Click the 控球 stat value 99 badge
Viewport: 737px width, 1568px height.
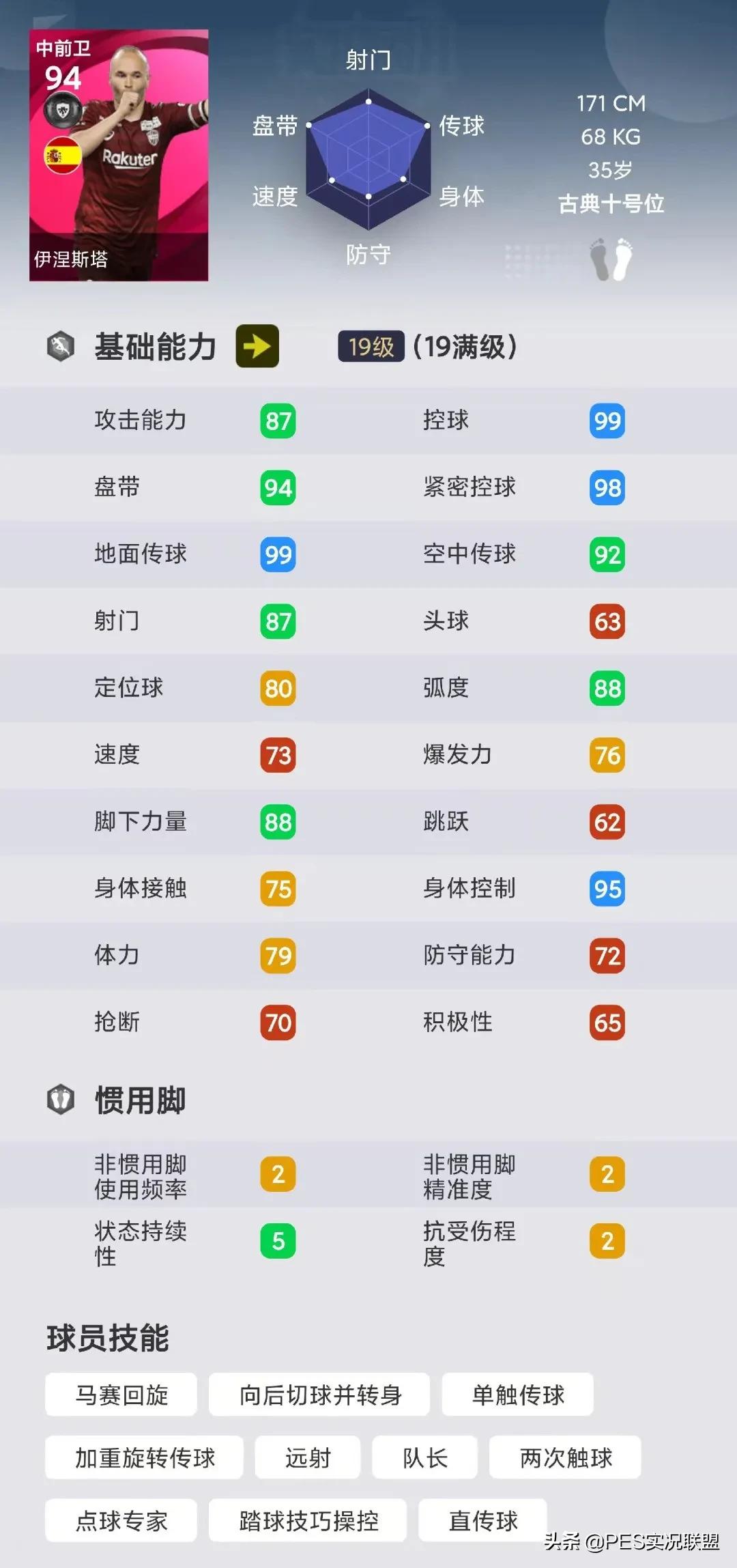(x=606, y=421)
